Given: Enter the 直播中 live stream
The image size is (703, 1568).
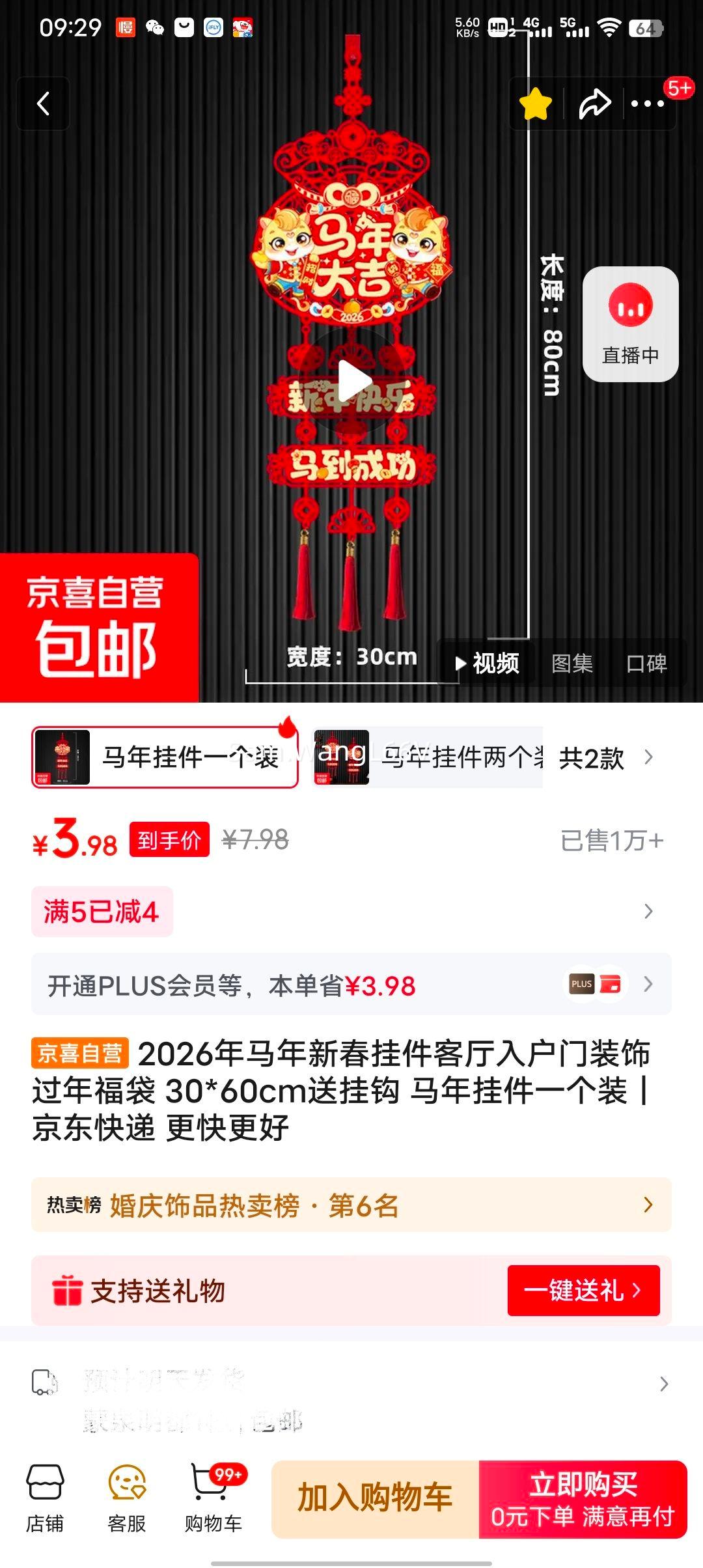Looking at the screenshot, I should click(x=629, y=322).
